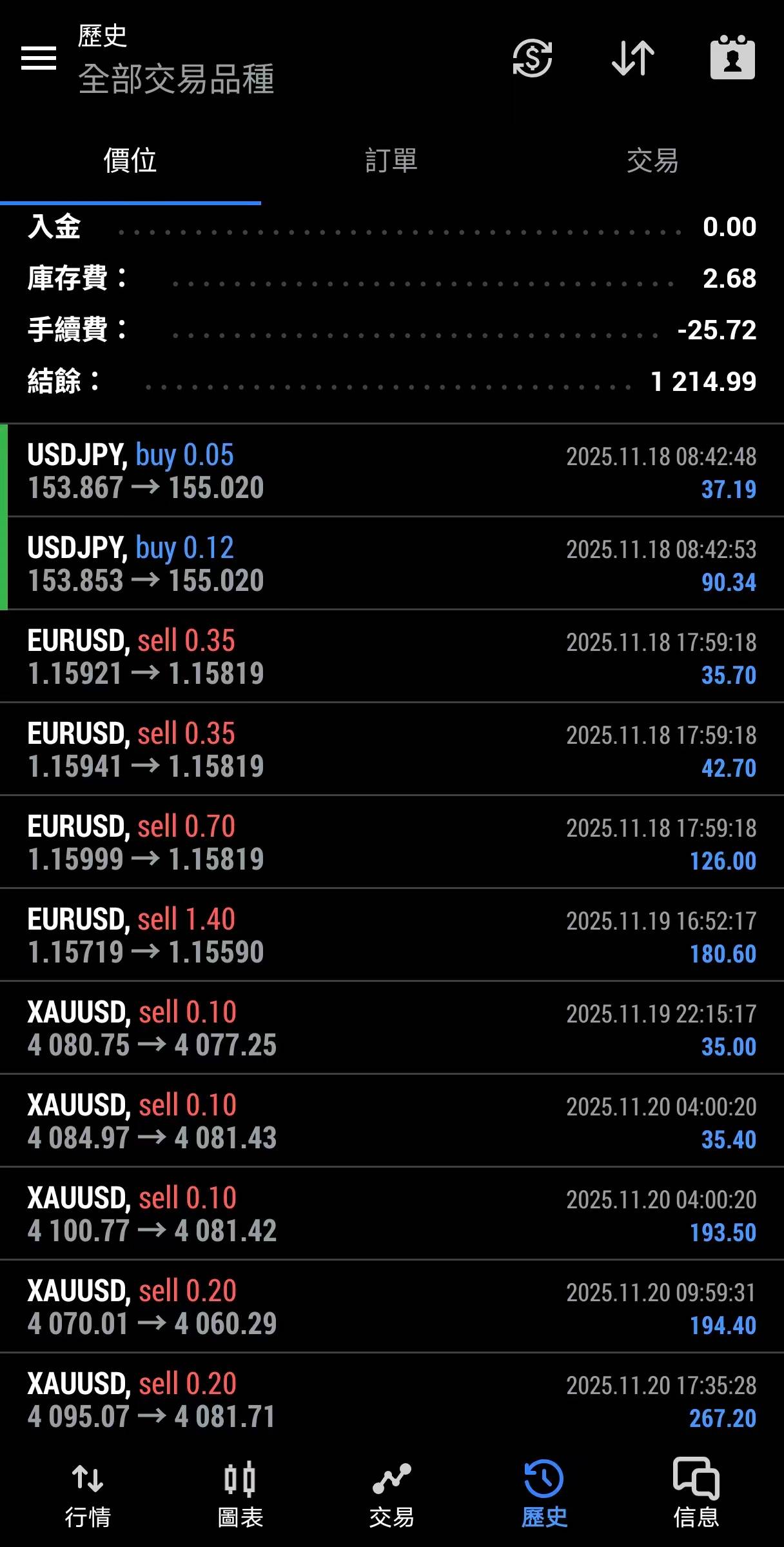Expand EURUSD sell 1.40 position

point(392,935)
